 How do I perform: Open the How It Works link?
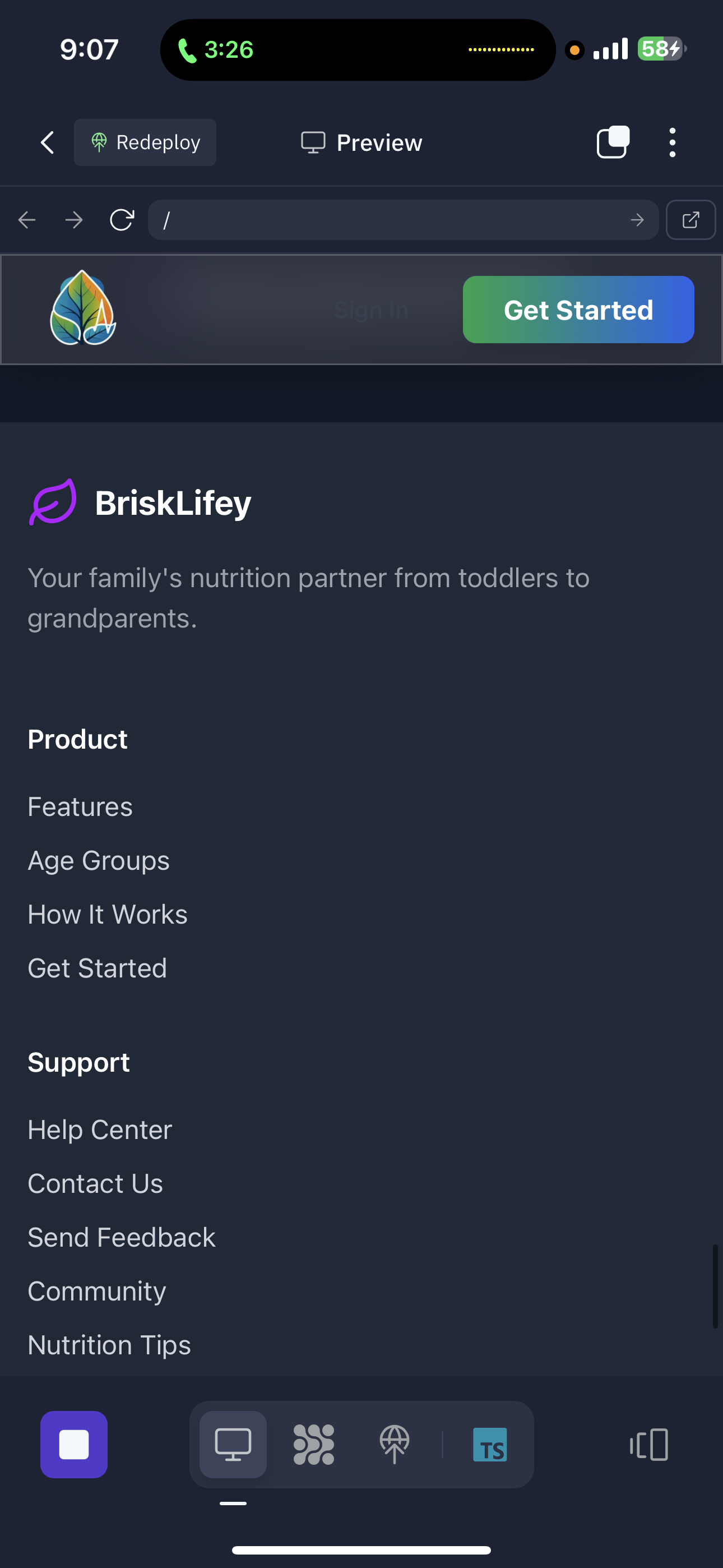108,914
